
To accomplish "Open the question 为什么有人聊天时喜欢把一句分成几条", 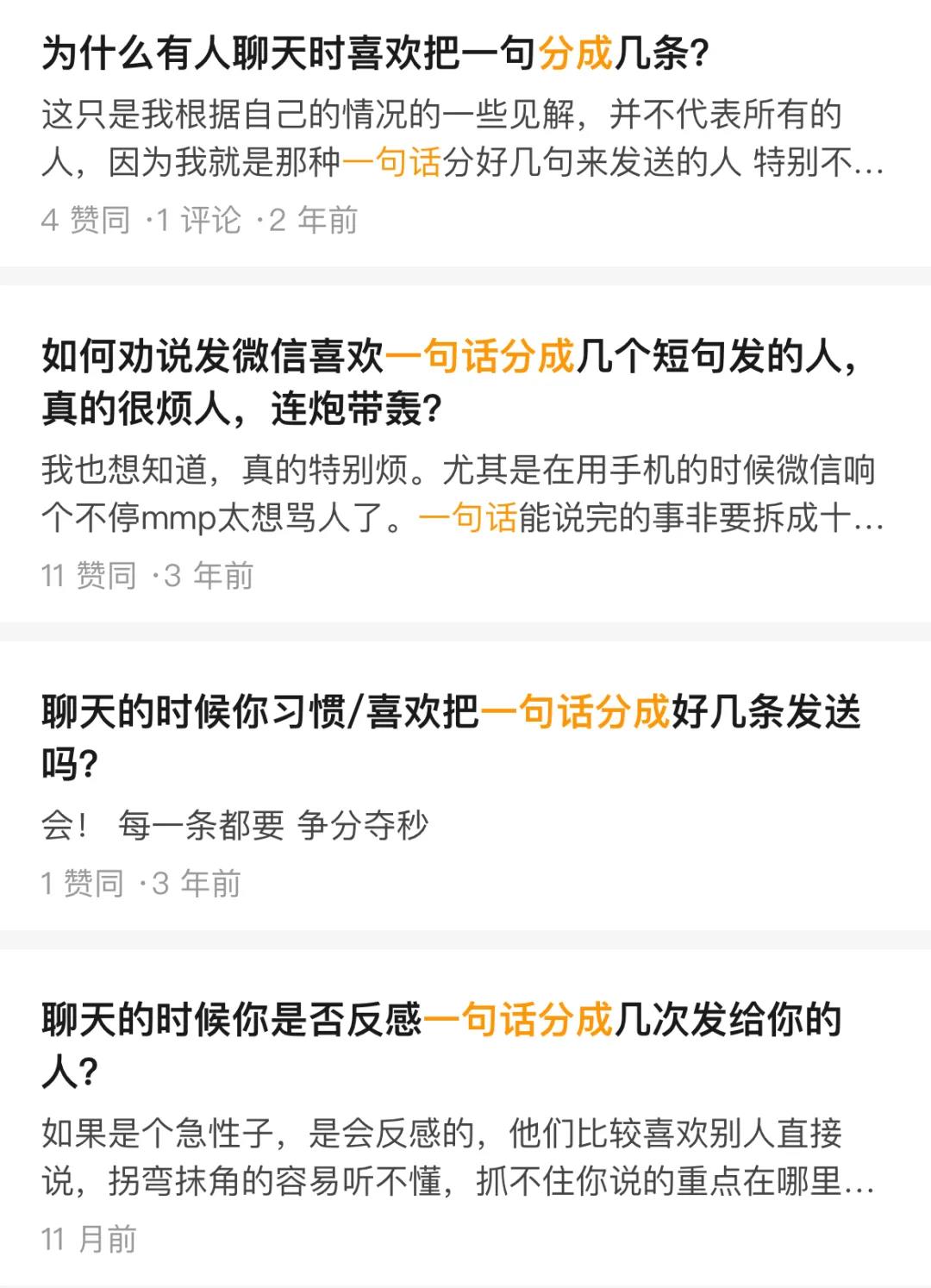I will [376, 53].
